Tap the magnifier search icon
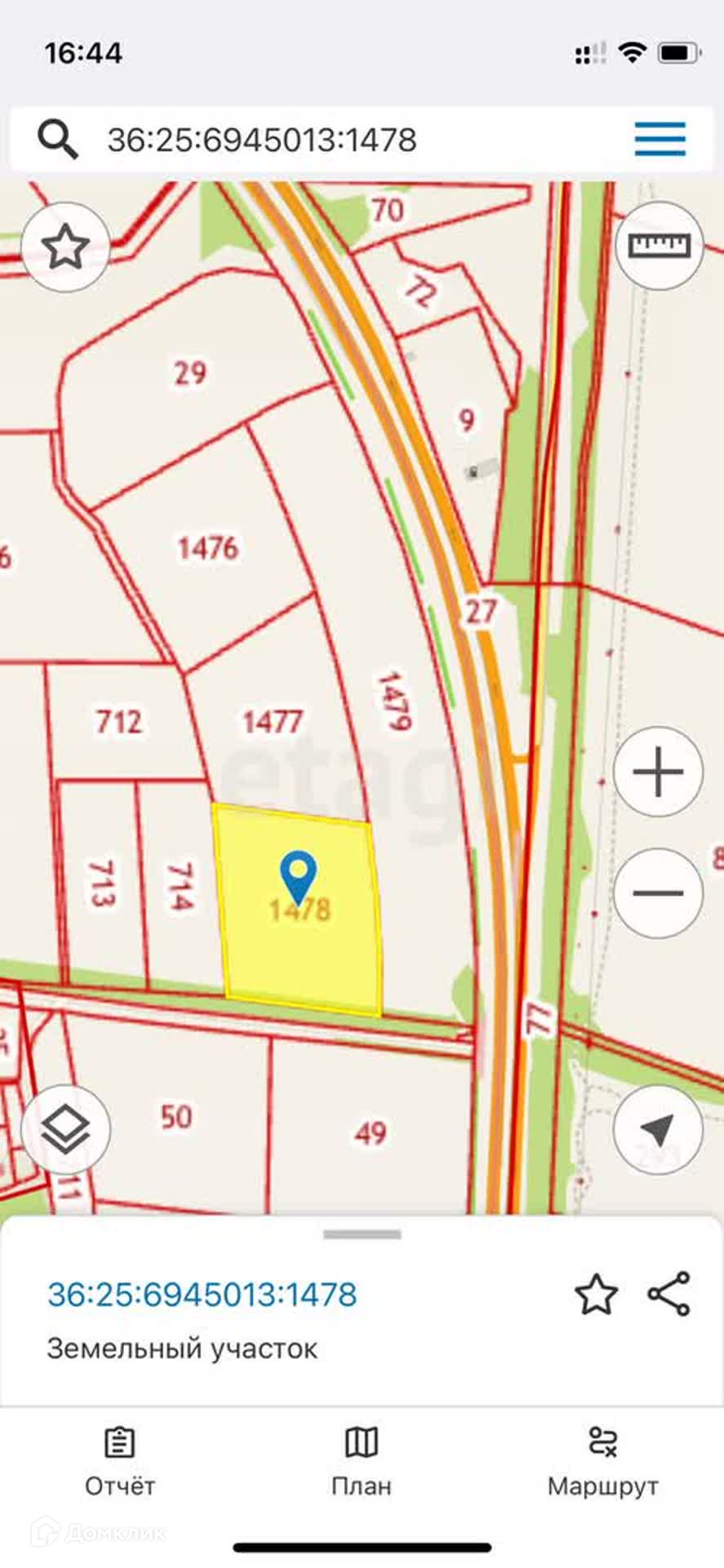Viewport: 724px width, 1568px height. pos(58,140)
